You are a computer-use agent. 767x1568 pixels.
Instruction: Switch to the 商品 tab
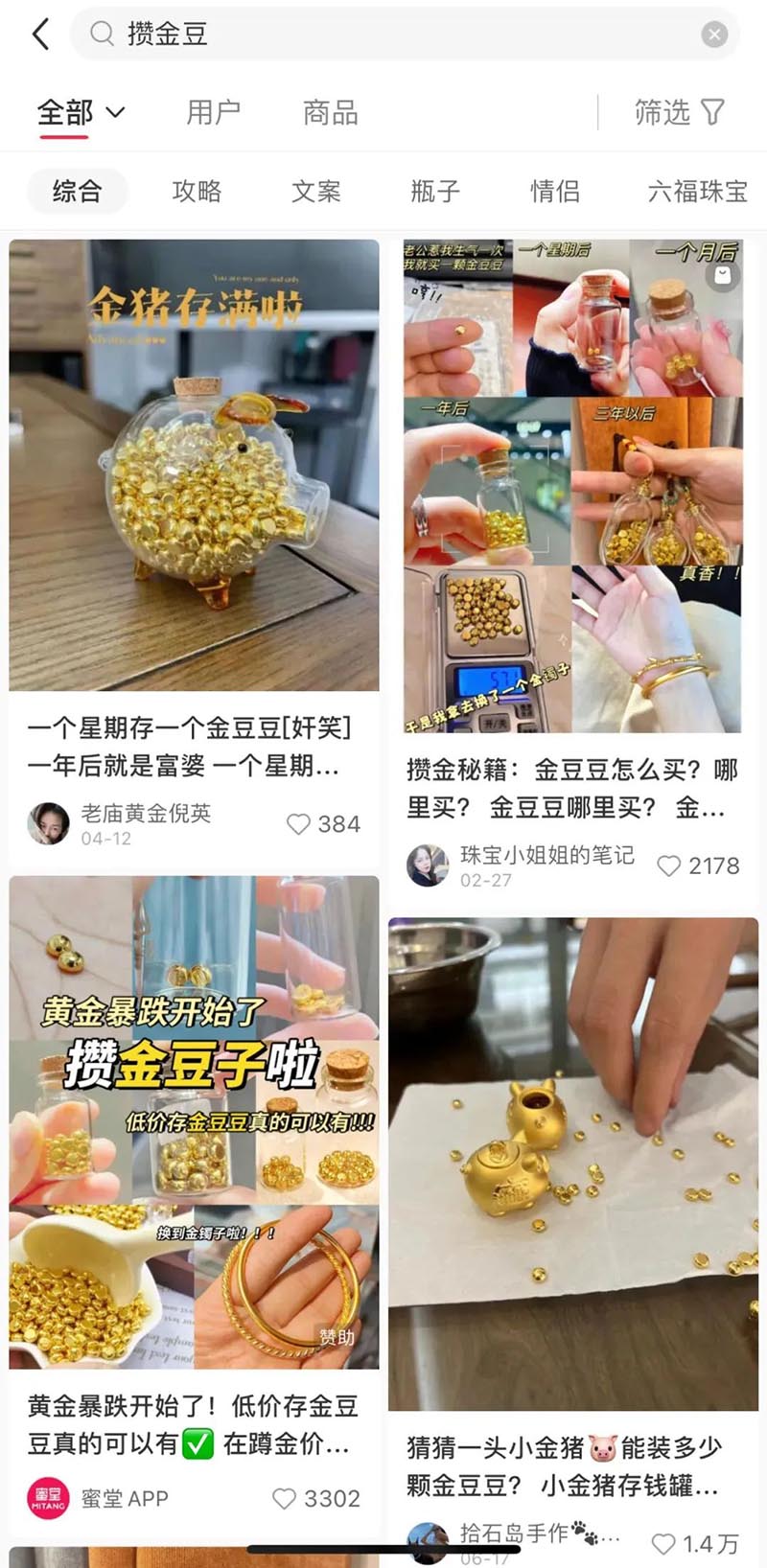pos(330,113)
